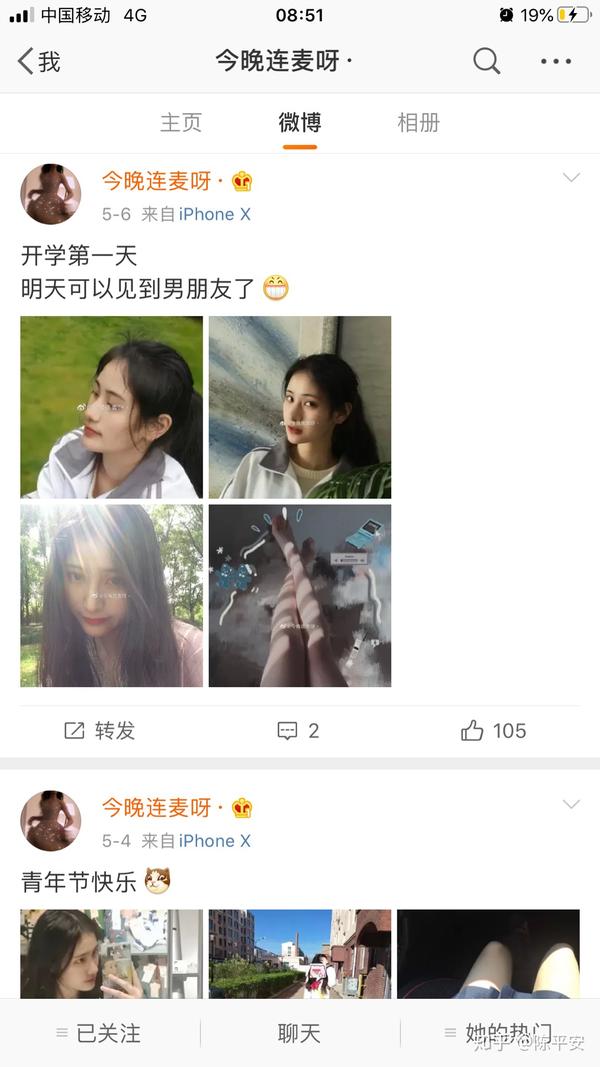Tap the 已关注 follow status button

pyautogui.click(x=99, y=1033)
